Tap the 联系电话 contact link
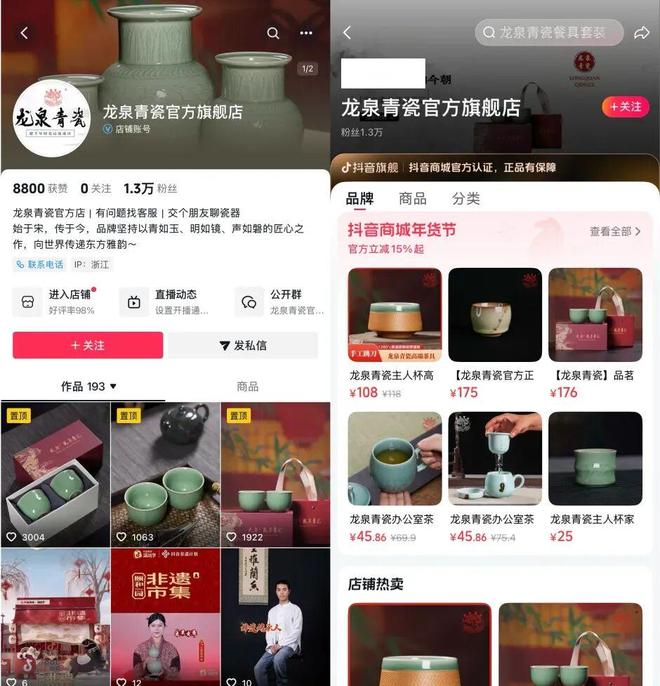 coord(40,264)
